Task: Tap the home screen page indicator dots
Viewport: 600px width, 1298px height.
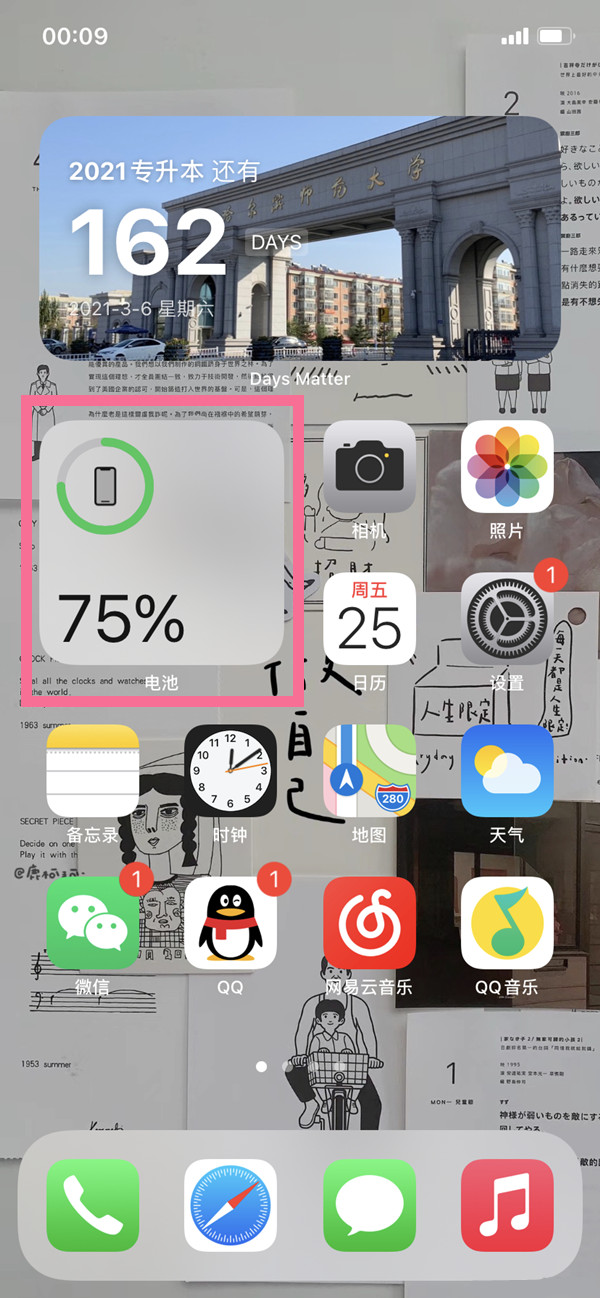Action: click(274, 1066)
